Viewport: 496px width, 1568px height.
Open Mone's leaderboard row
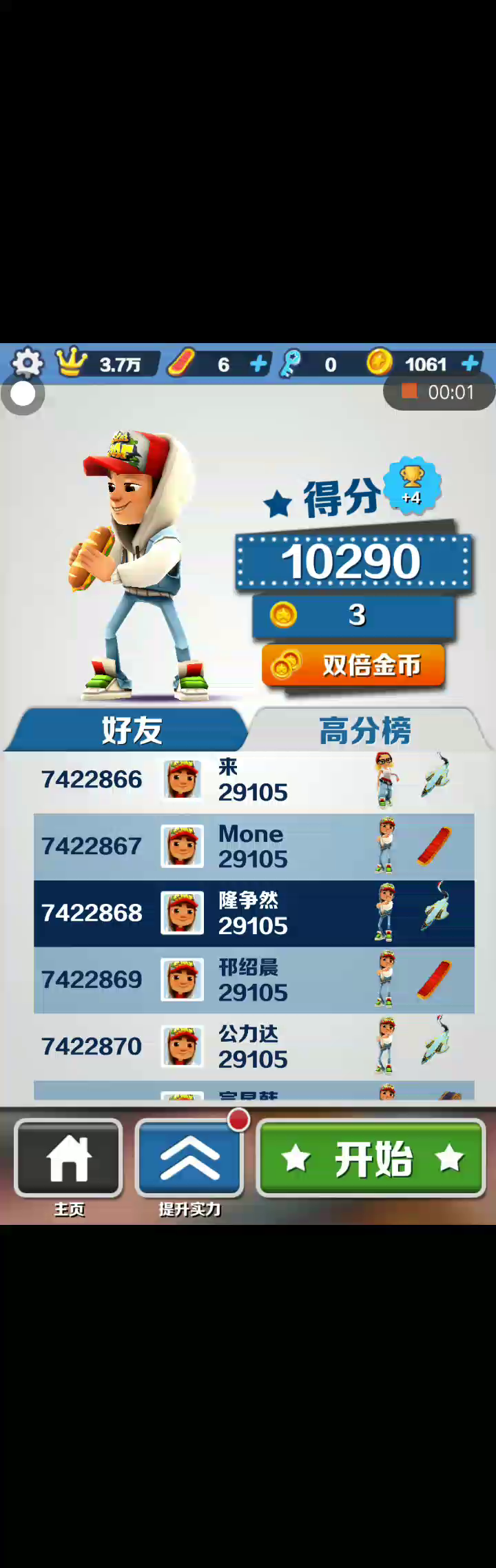pyautogui.click(x=254, y=846)
